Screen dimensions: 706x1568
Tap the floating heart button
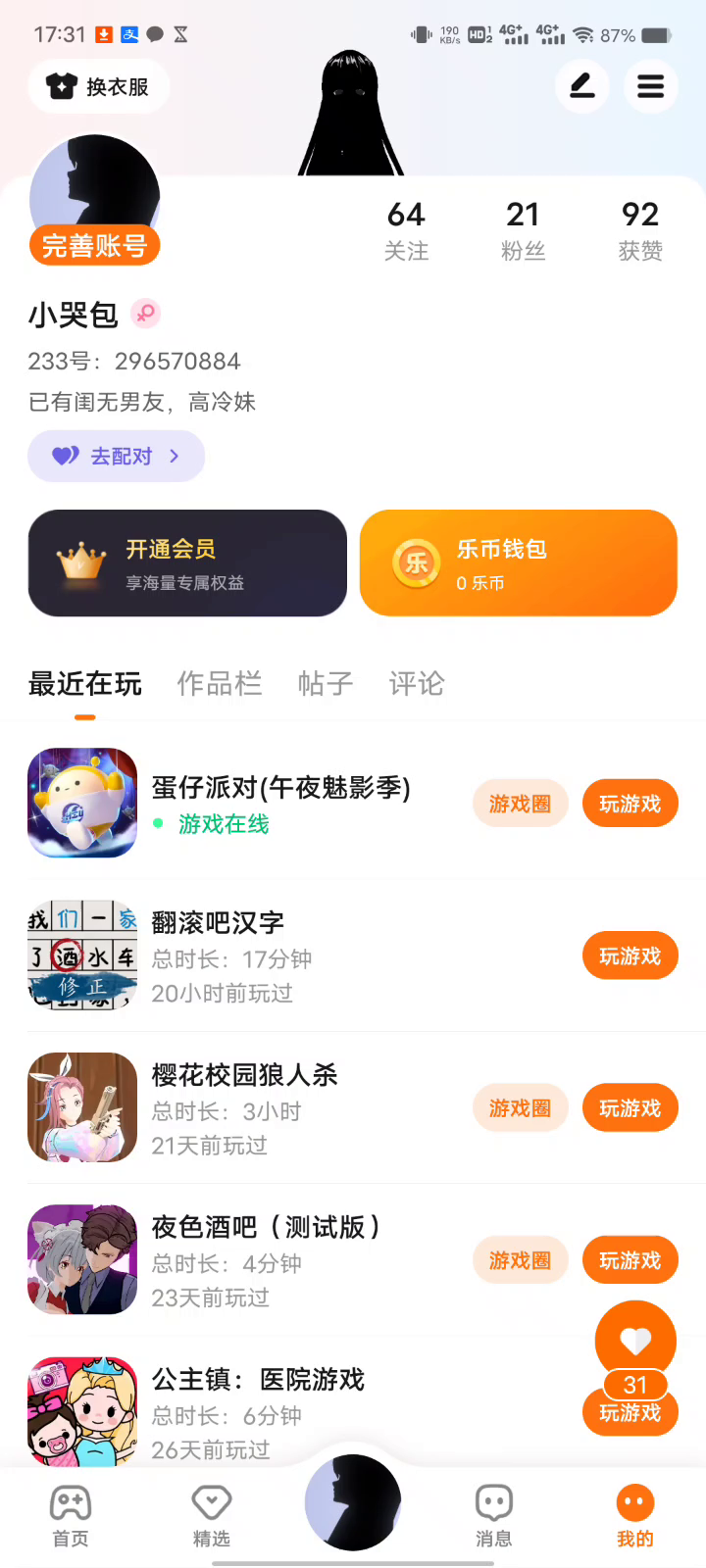tap(635, 1340)
